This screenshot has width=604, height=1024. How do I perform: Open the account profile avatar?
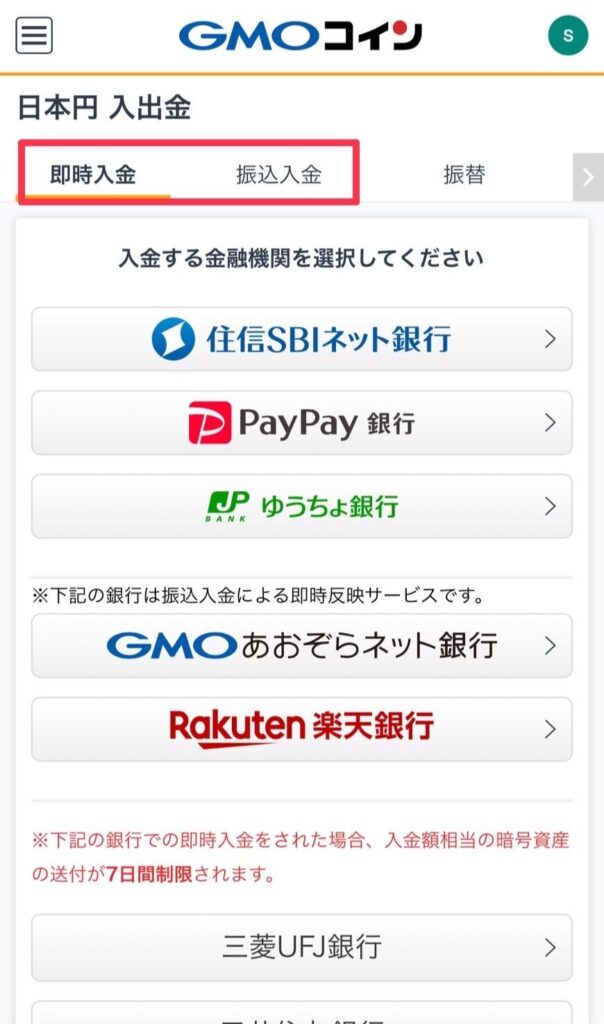coord(568,36)
